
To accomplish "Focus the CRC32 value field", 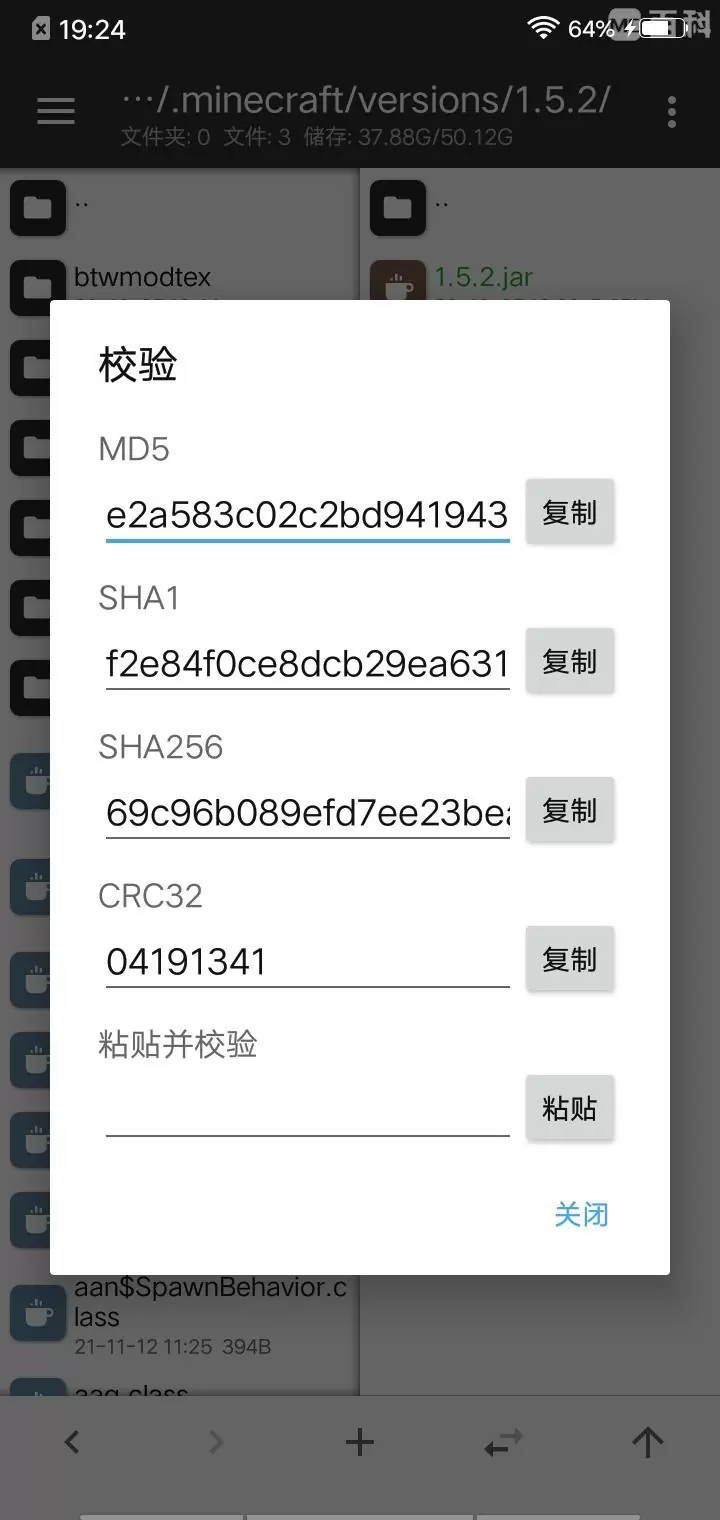I will click(x=307, y=961).
